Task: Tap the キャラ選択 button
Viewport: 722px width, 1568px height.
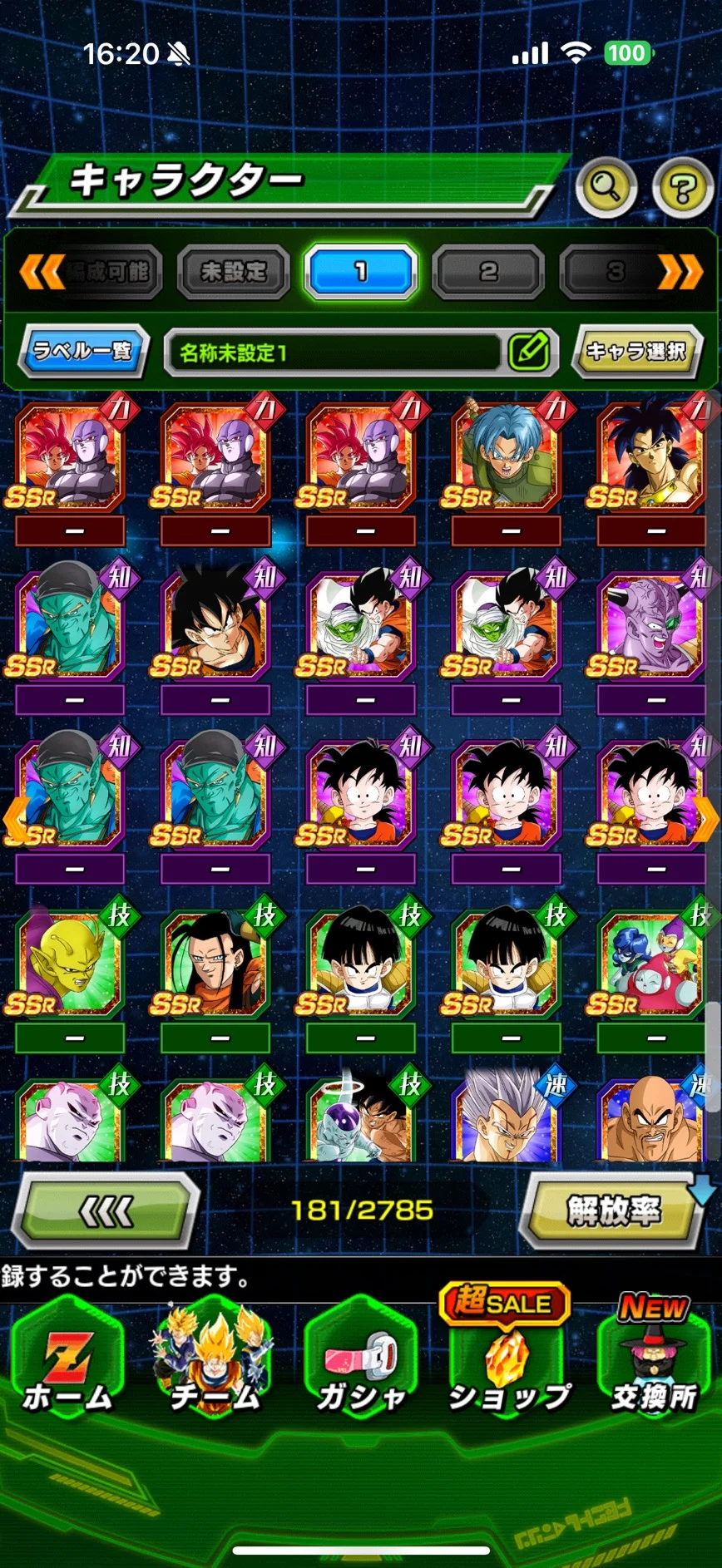Action: coord(636,351)
